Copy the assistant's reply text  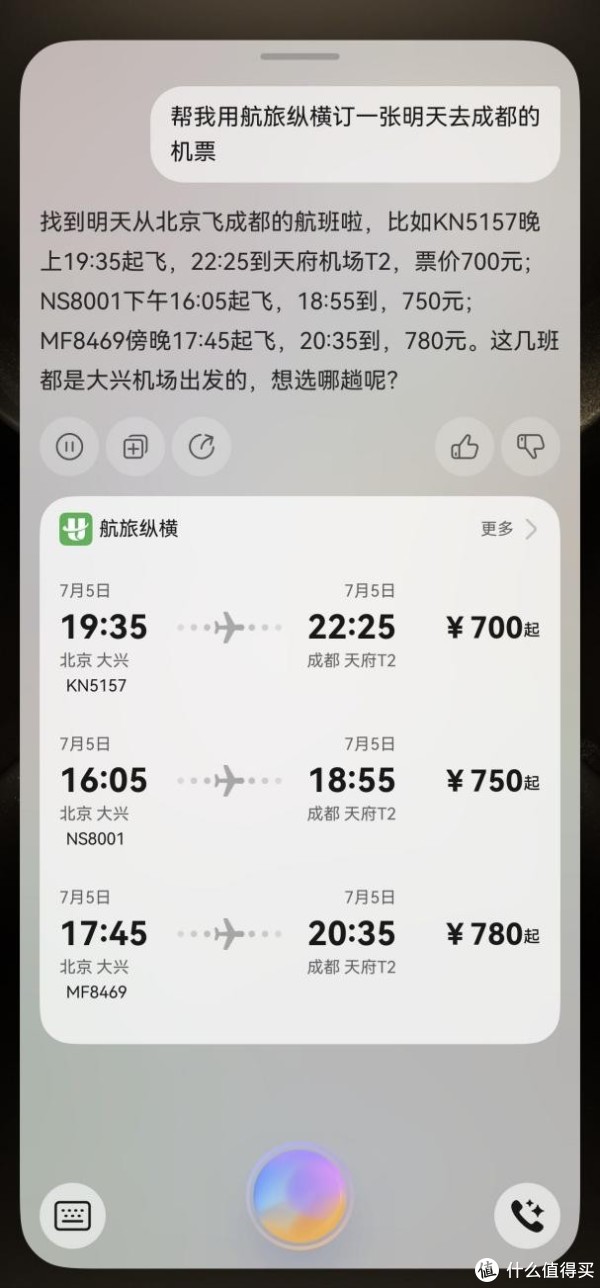[135, 446]
